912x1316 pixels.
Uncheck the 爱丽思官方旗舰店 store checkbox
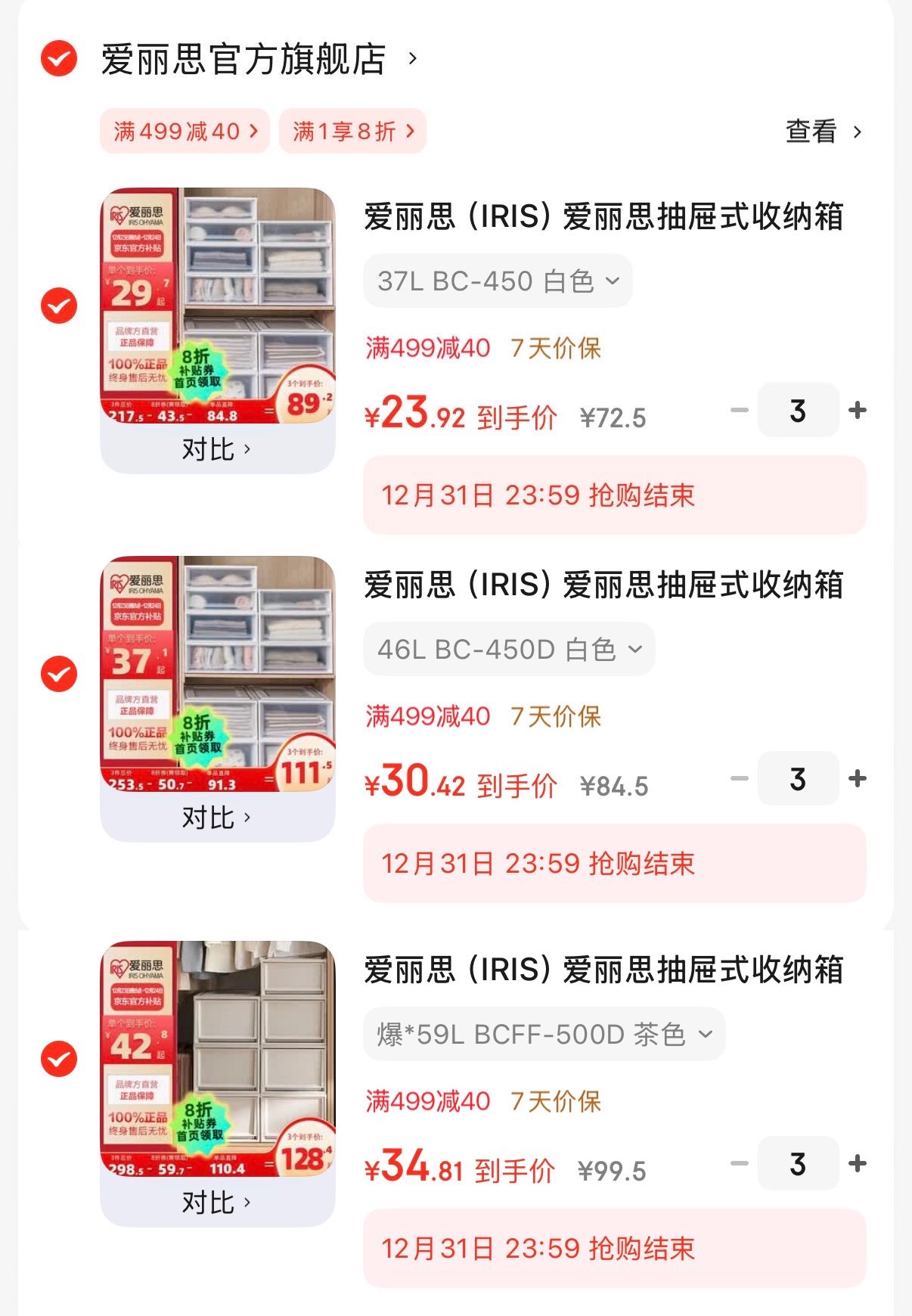tap(59, 58)
